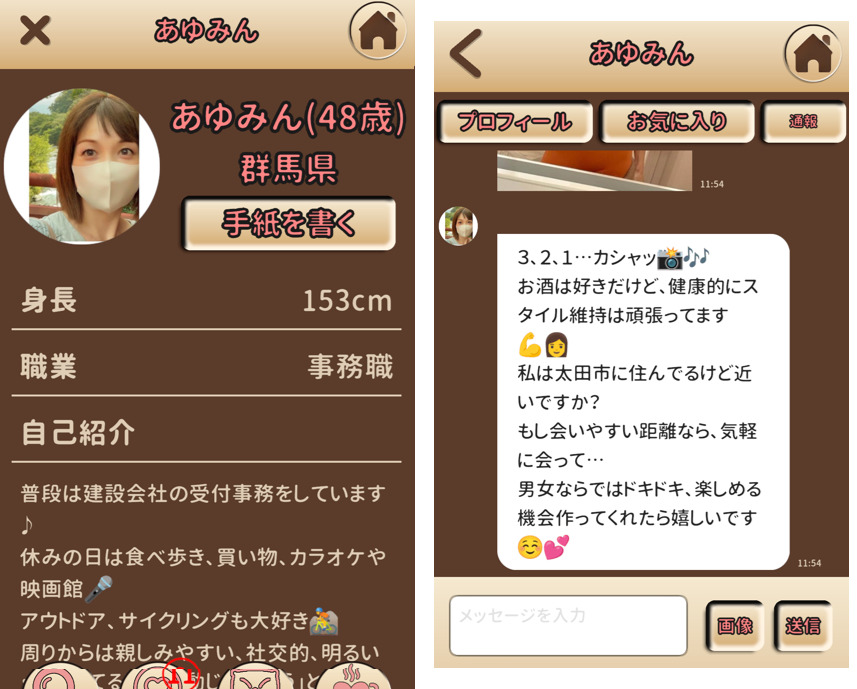
Task: Send the message with 送信
Action: click(802, 626)
